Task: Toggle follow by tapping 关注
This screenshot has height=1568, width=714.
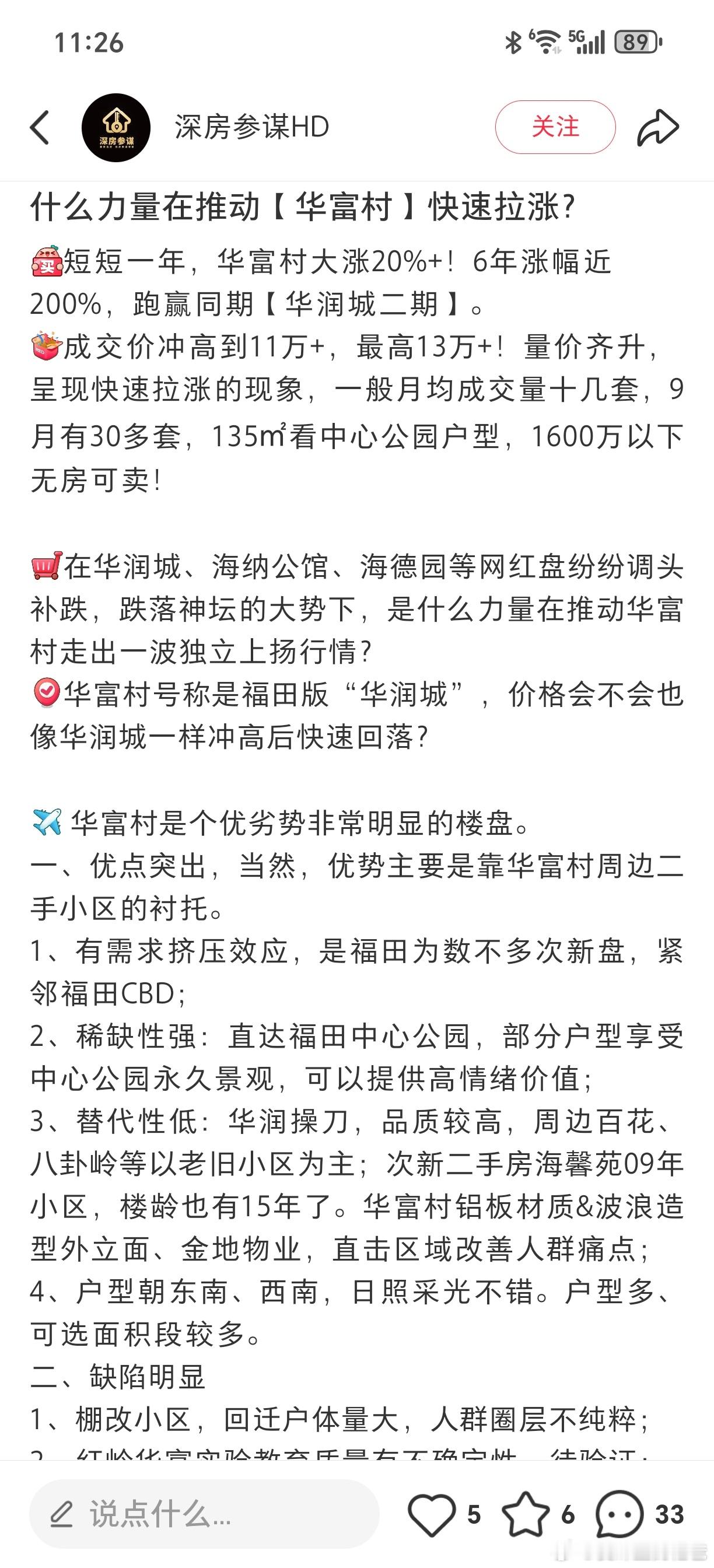Action: click(555, 127)
